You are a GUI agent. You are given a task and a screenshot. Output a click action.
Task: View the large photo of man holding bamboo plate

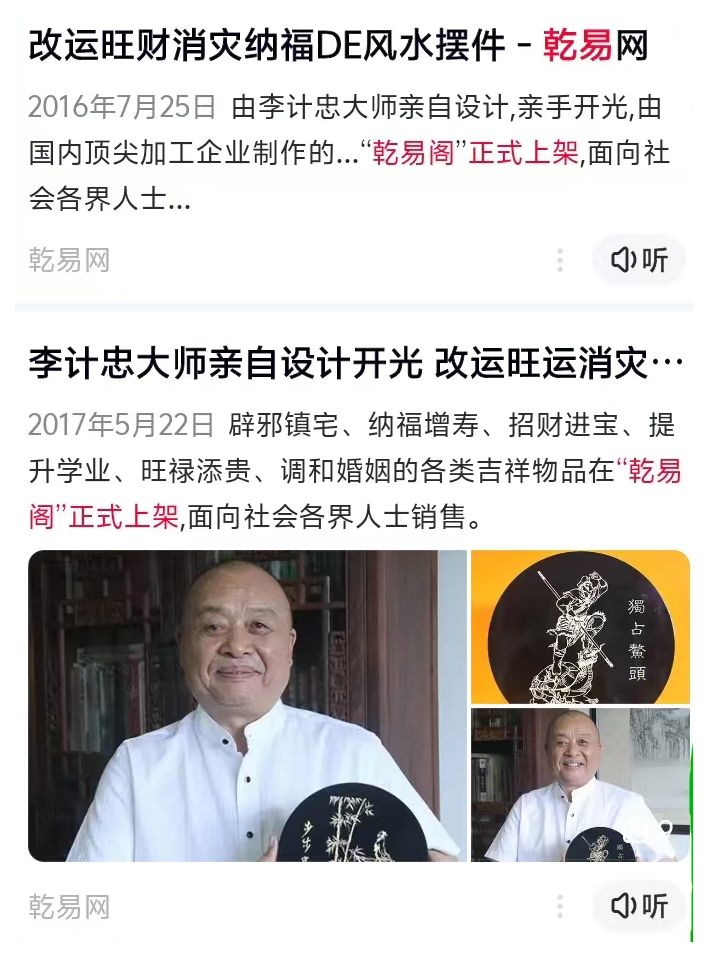click(x=247, y=705)
